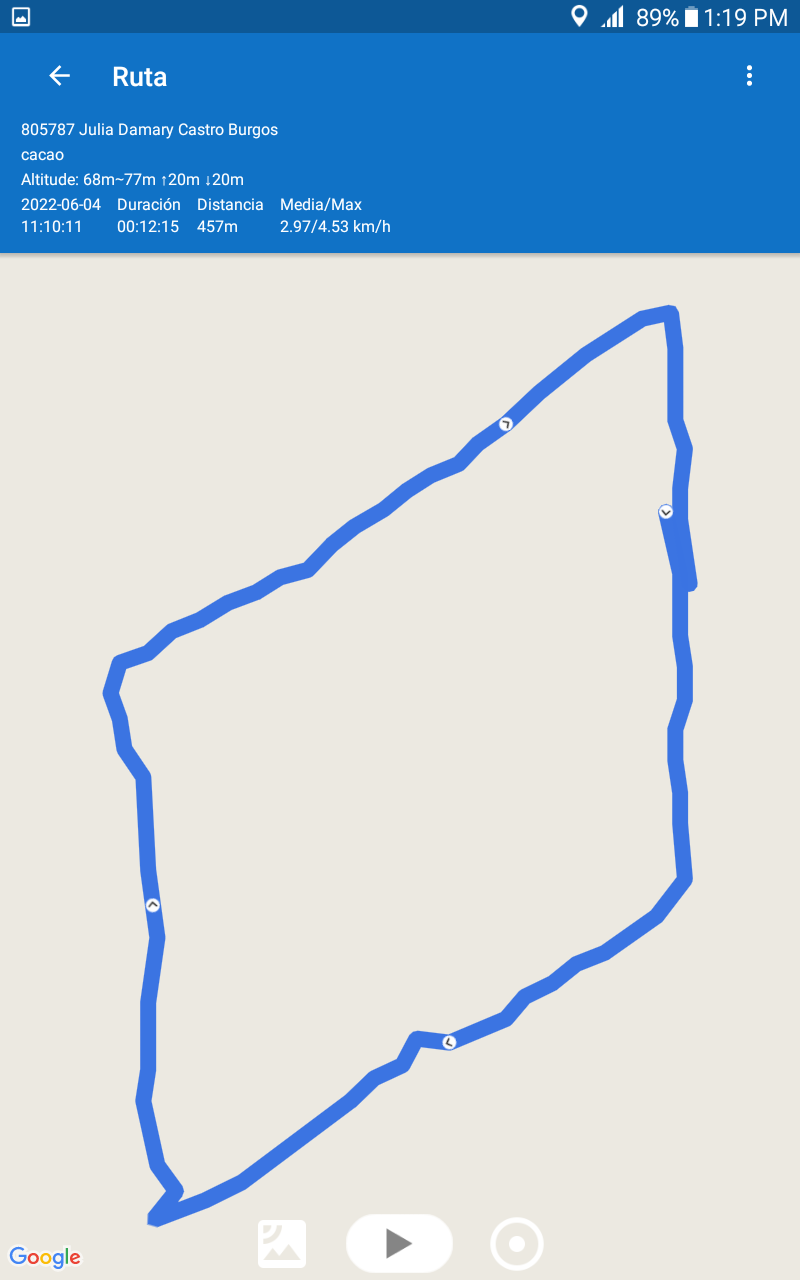The height and width of the screenshot is (1280, 800).
Task: Go back from the Ruta screen
Action: click(60, 76)
